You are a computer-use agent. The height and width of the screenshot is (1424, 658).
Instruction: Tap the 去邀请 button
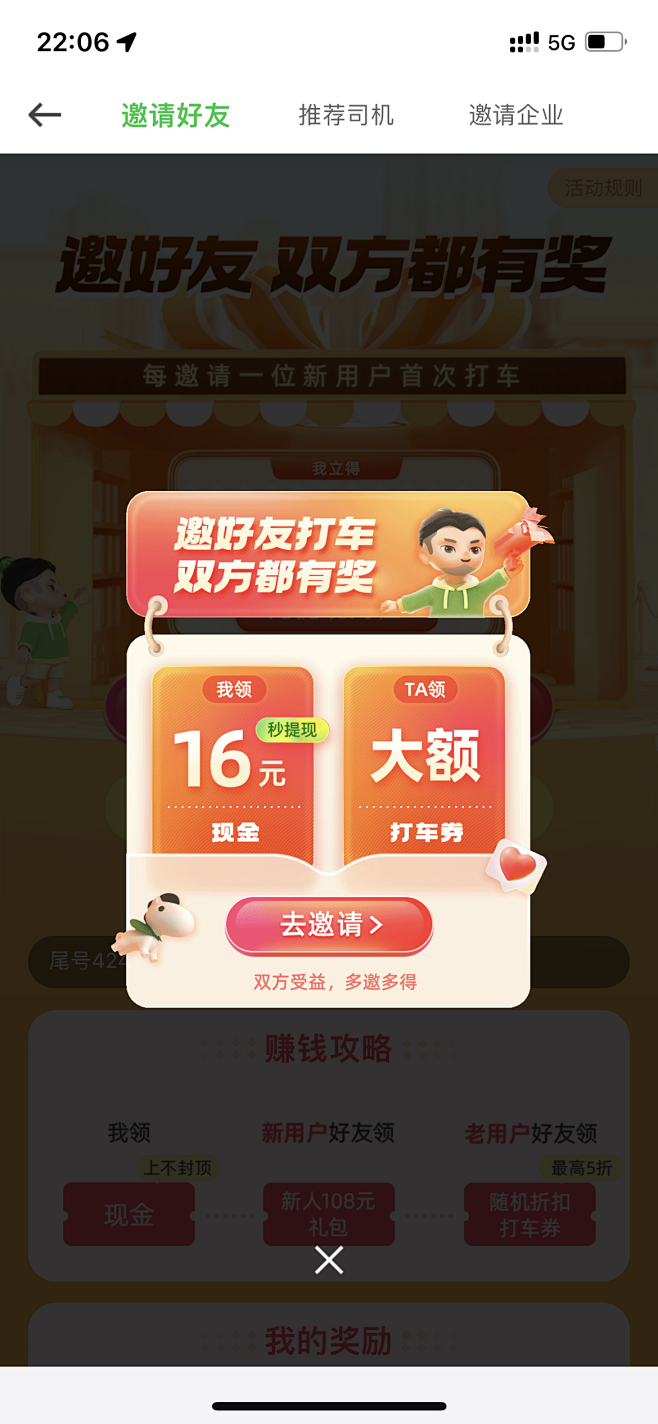click(329, 925)
